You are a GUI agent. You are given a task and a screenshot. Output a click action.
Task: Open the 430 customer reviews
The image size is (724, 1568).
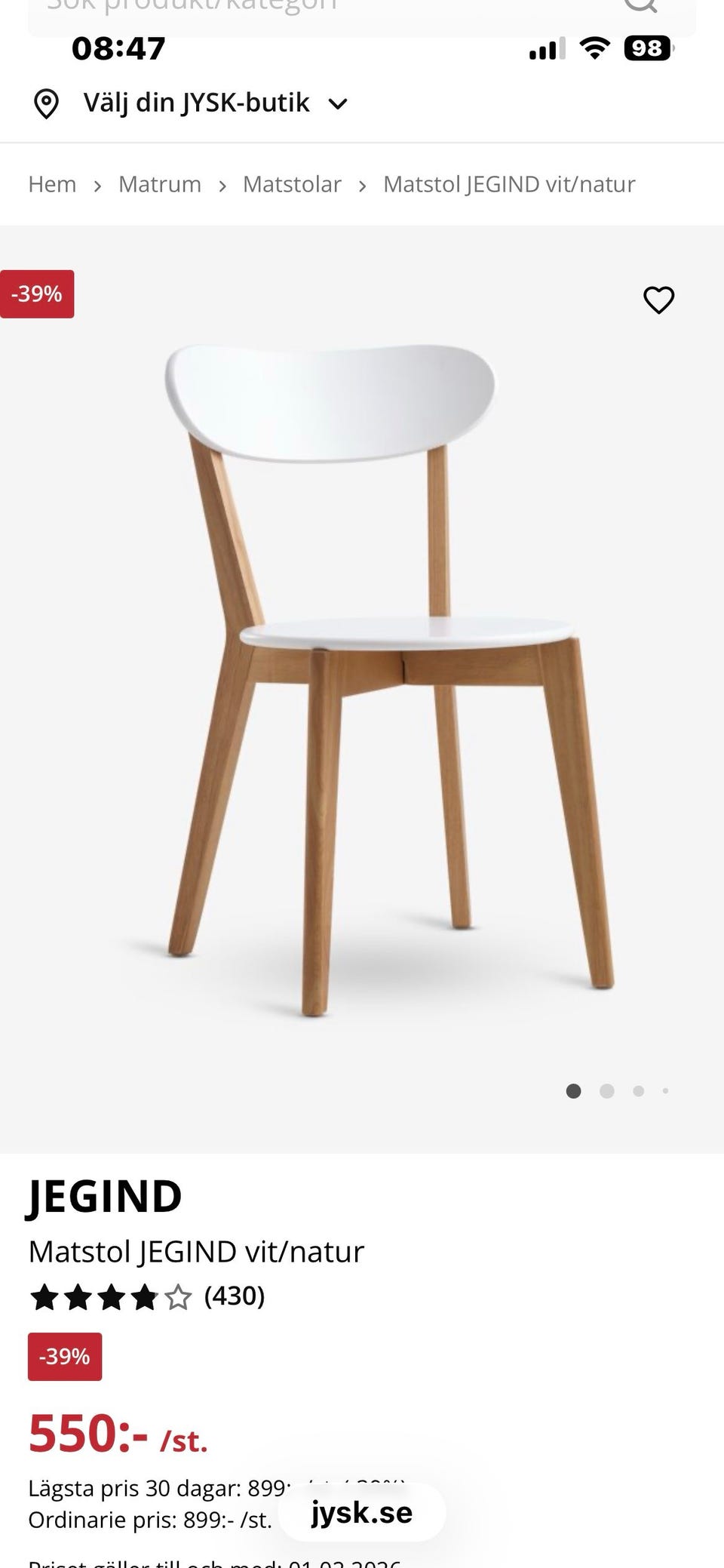pos(234,1296)
